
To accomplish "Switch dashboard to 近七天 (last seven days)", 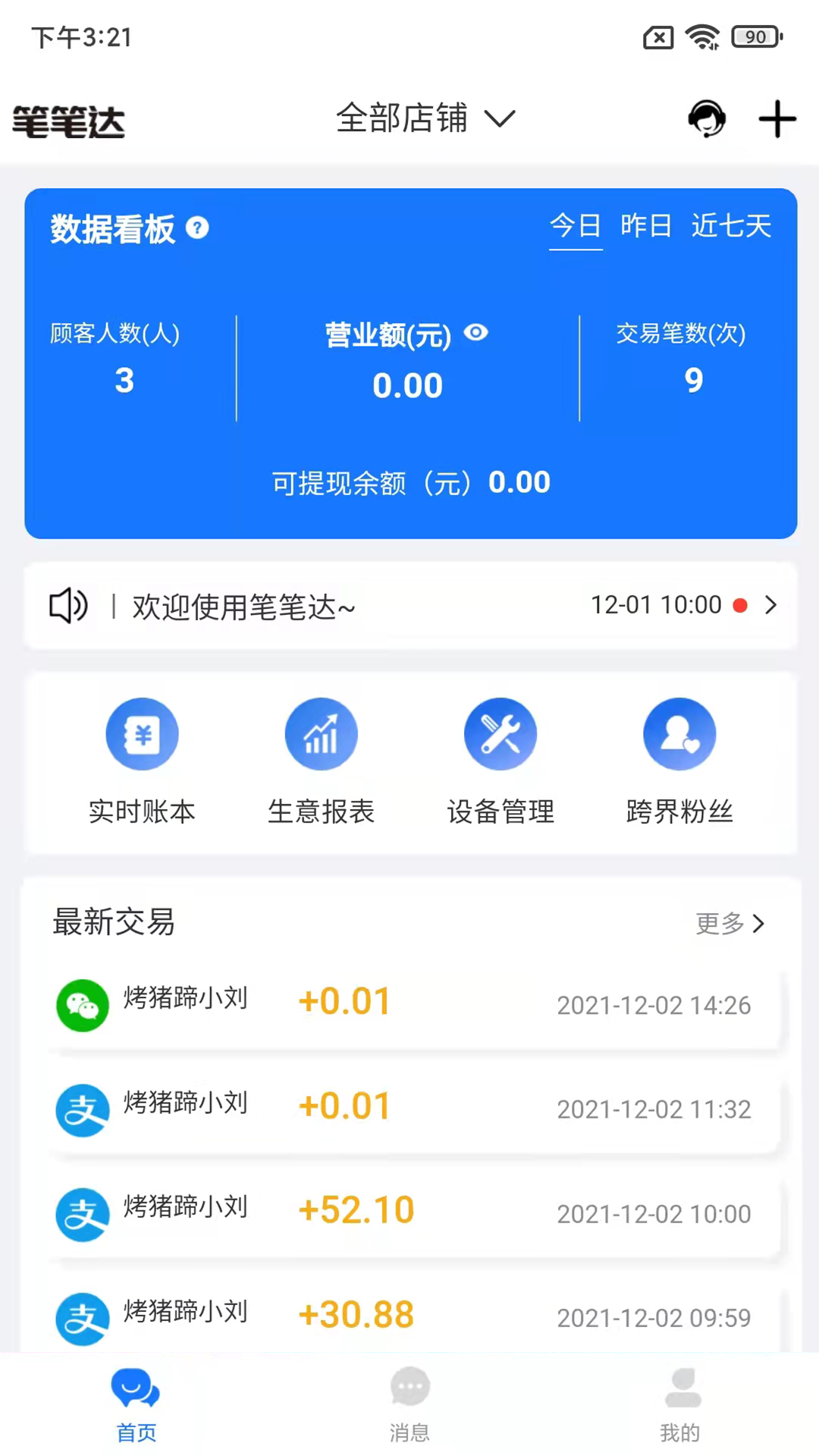I will [731, 225].
